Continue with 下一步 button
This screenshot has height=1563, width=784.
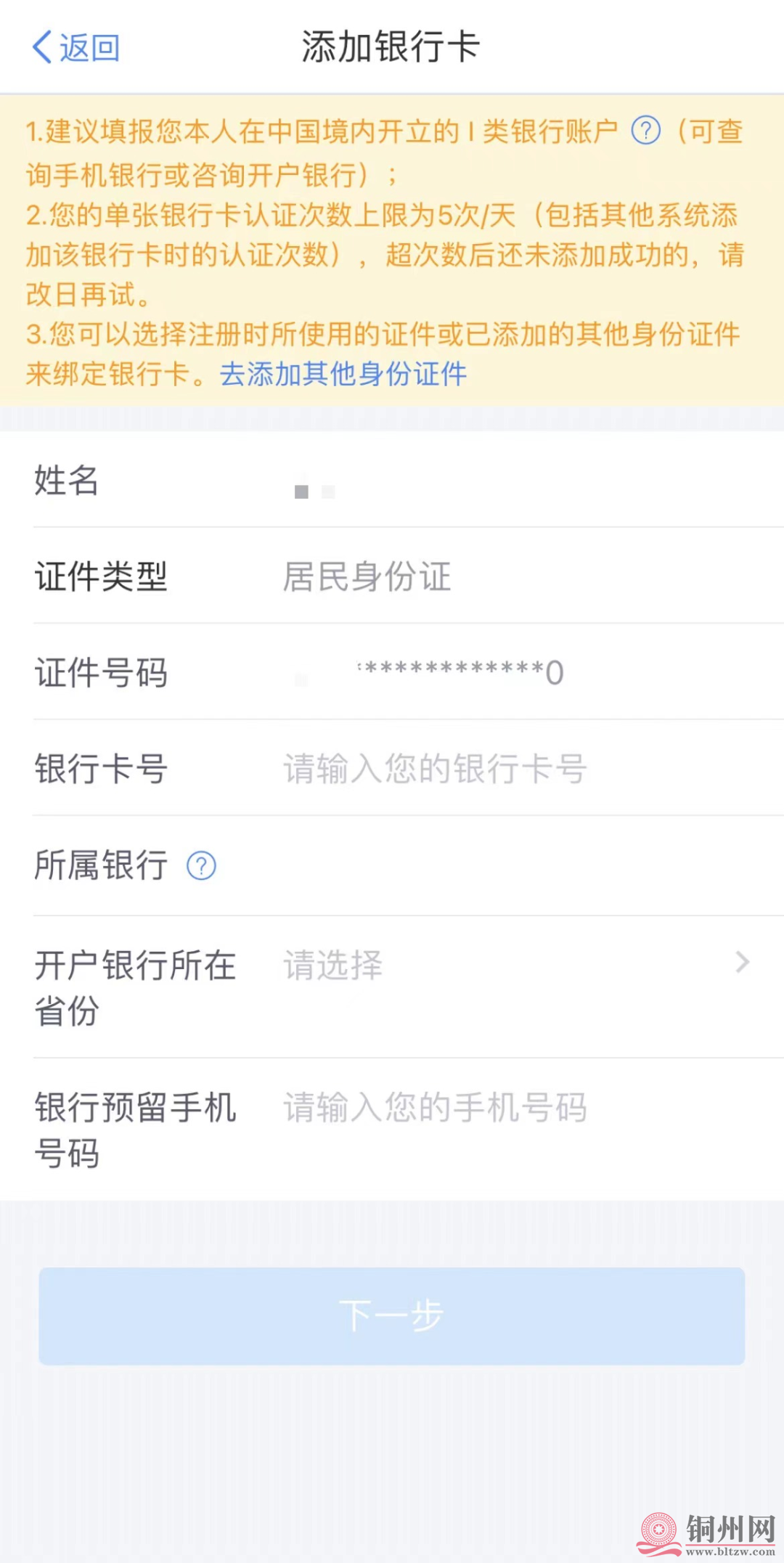392,1315
